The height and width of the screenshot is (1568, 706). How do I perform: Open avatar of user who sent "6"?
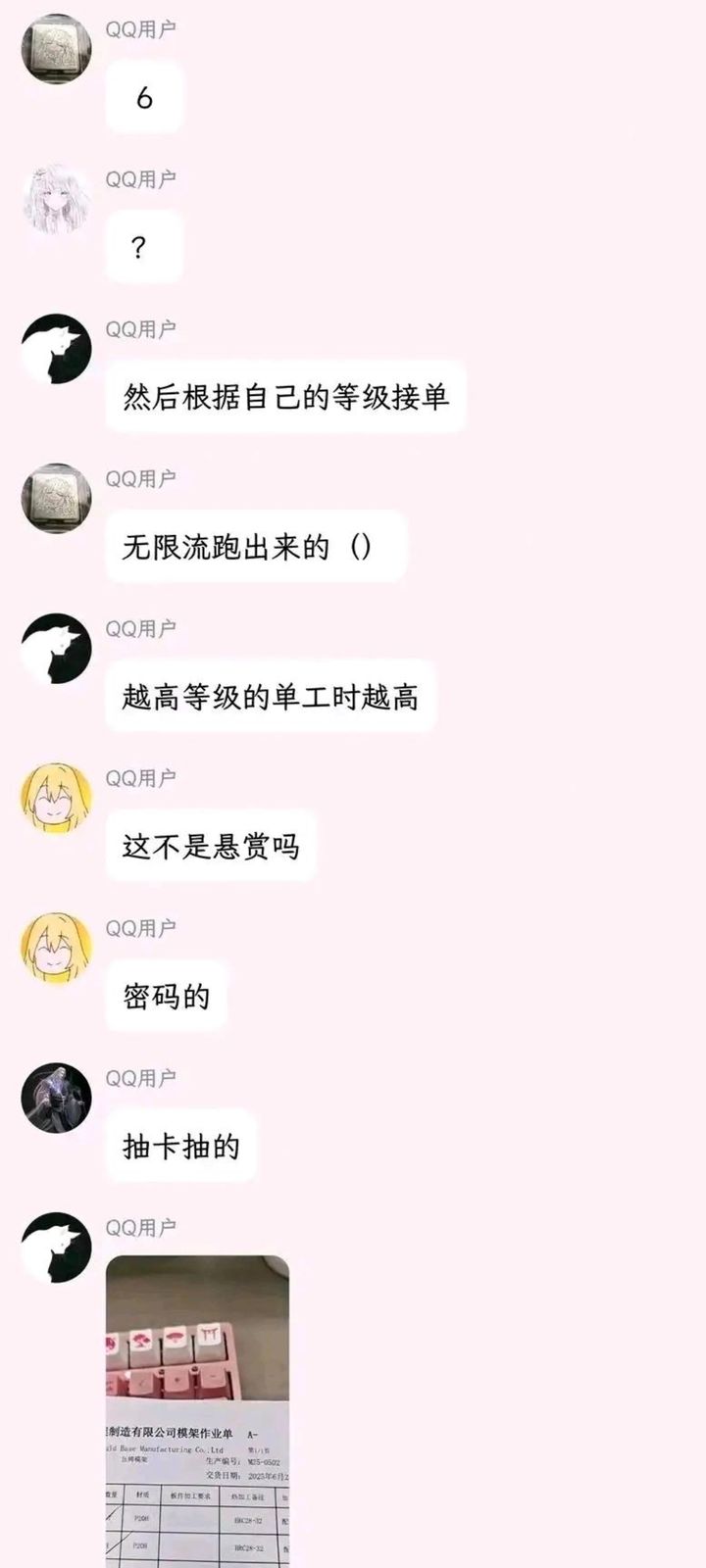coord(57,49)
